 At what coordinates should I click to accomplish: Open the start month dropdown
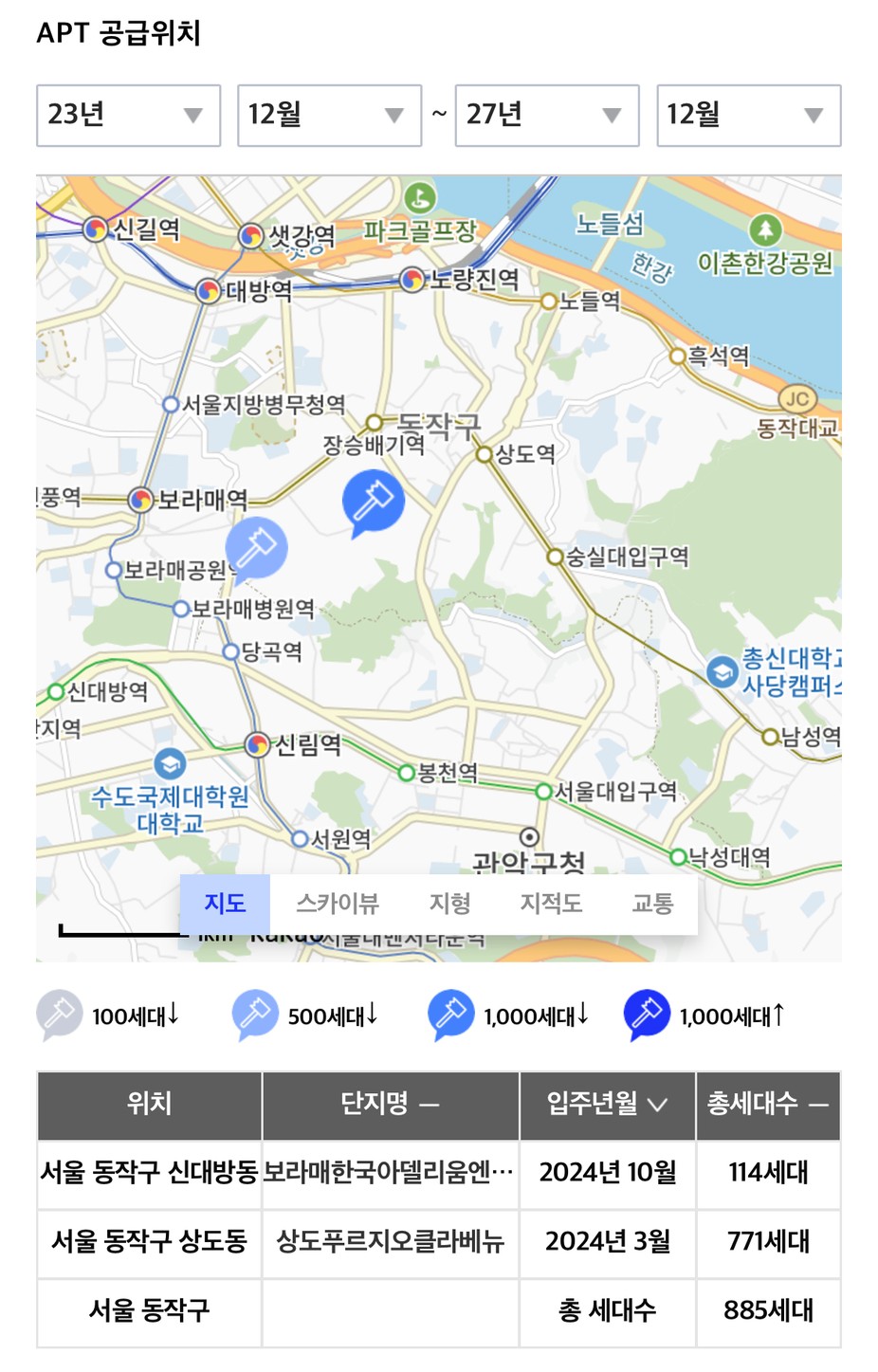pyautogui.click(x=329, y=116)
